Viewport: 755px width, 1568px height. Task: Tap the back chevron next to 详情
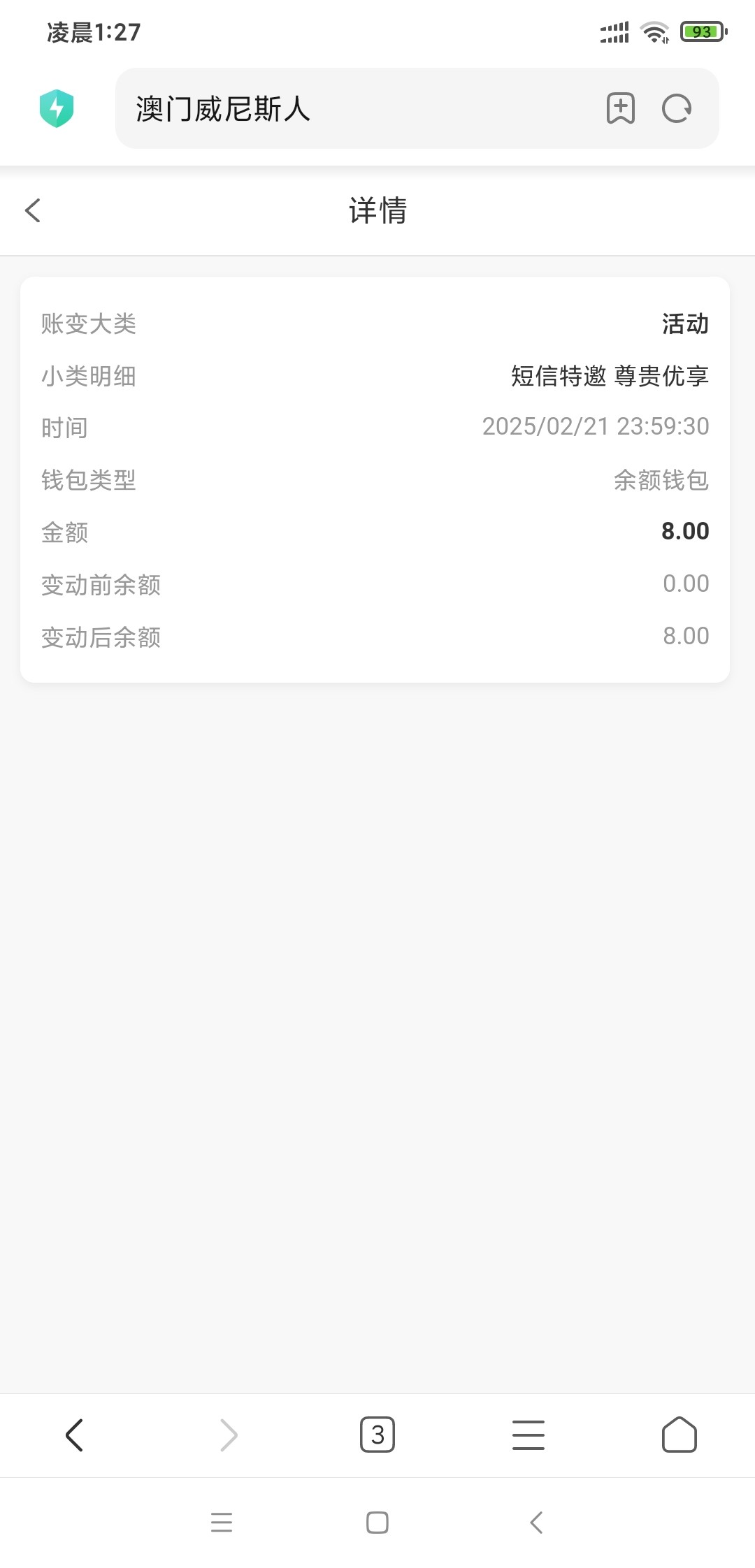pyautogui.click(x=32, y=210)
